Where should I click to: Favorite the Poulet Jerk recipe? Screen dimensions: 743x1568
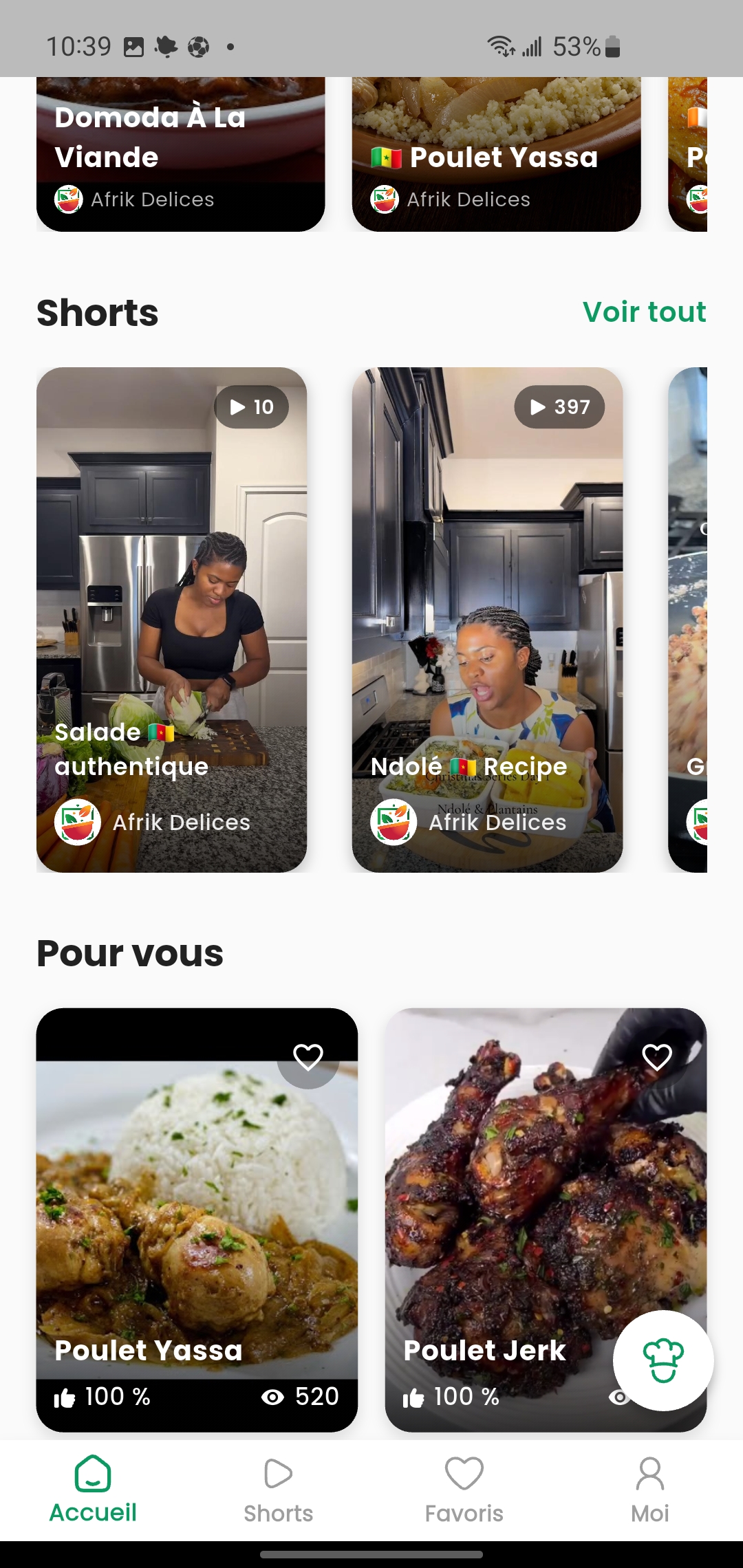pyautogui.click(x=656, y=1056)
